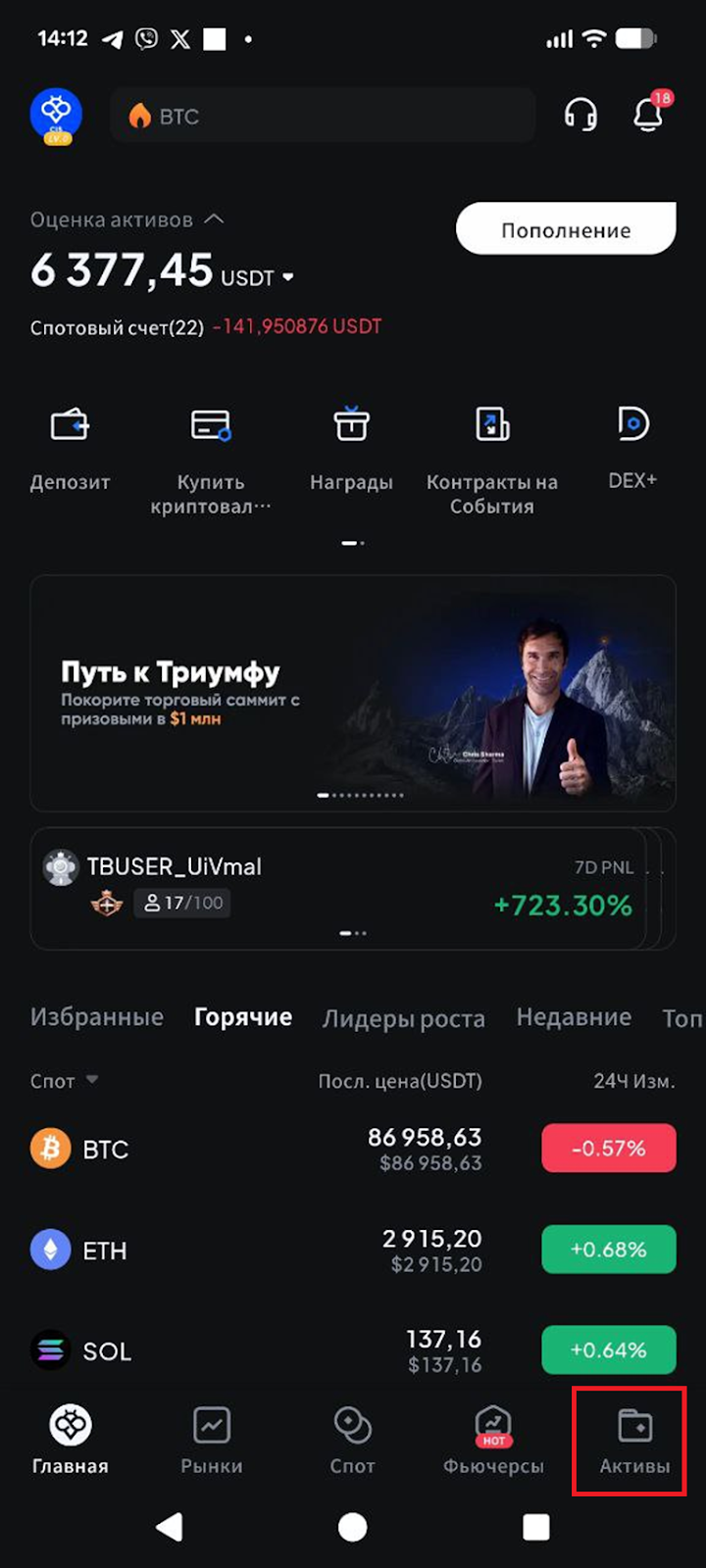This screenshot has height=1568, width=706.
Task: Tap the system back button
Action: tap(170, 1526)
